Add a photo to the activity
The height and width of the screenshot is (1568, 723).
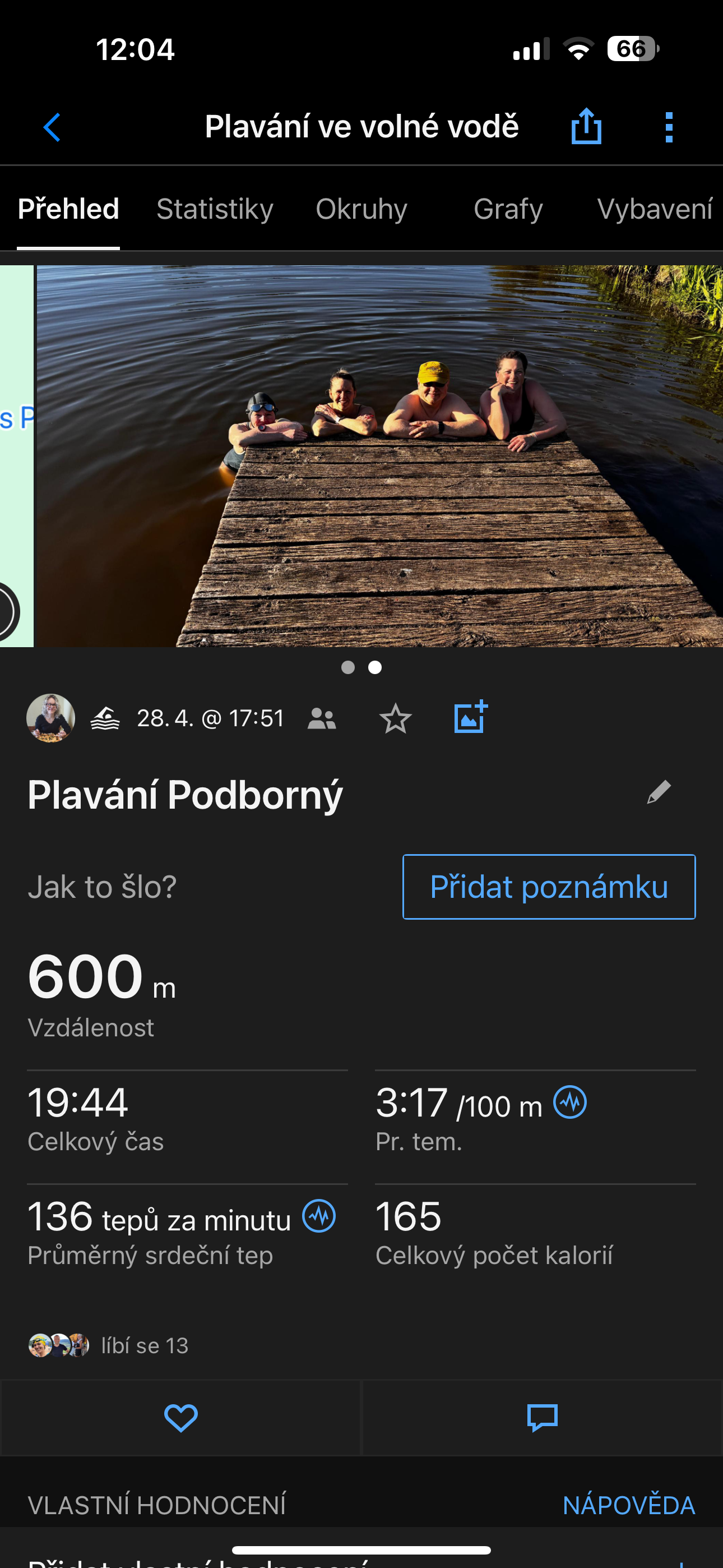point(470,717)
